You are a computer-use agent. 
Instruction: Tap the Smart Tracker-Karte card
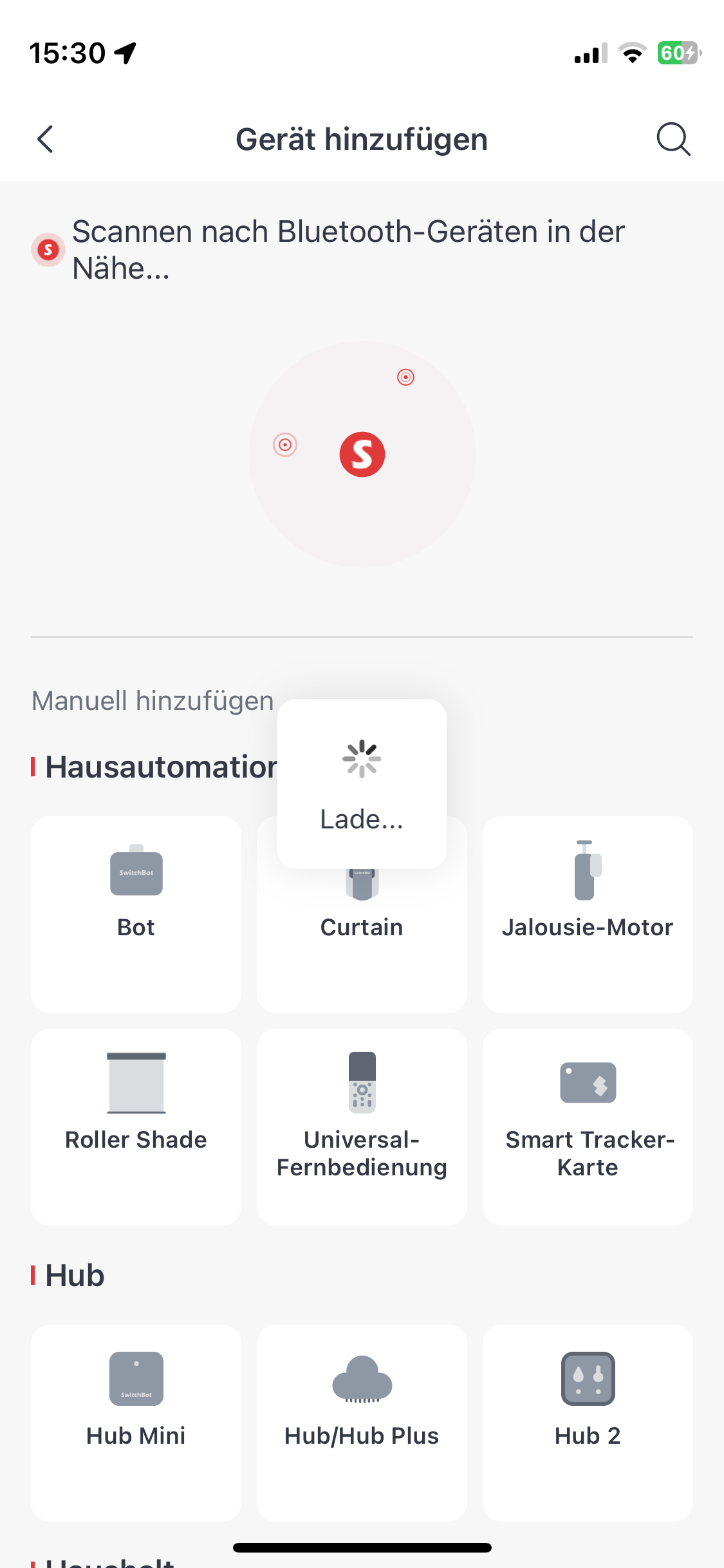click(588, 1126)
